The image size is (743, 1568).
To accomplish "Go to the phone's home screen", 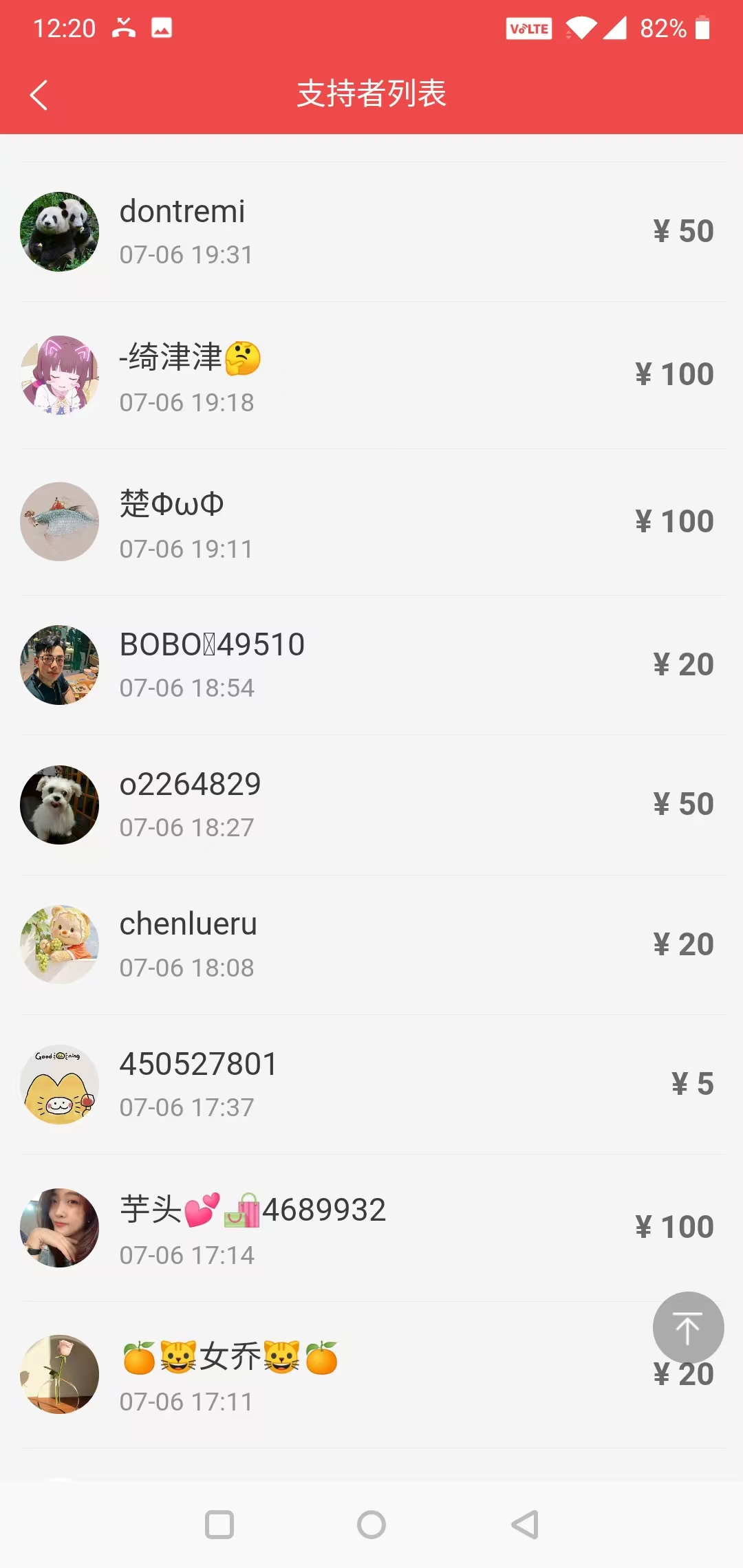I will point(371,1525).
